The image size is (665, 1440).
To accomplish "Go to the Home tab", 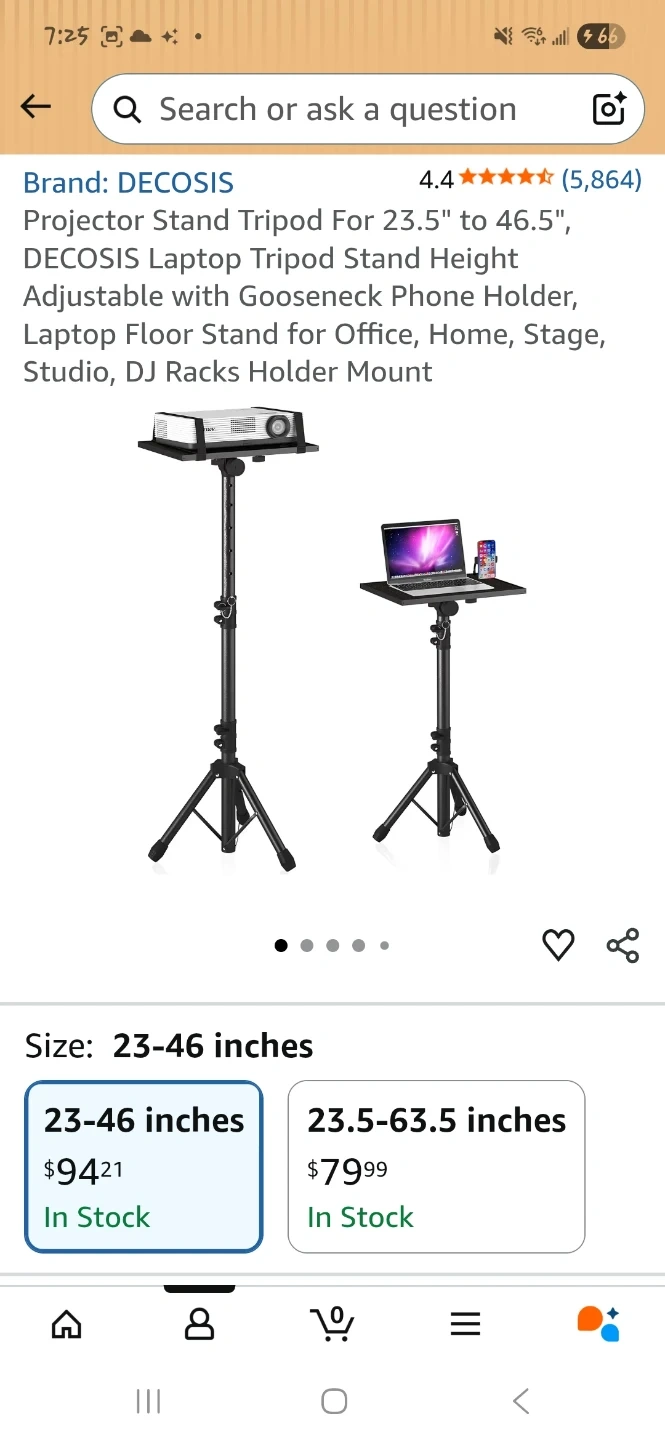I will [67, 1324].
